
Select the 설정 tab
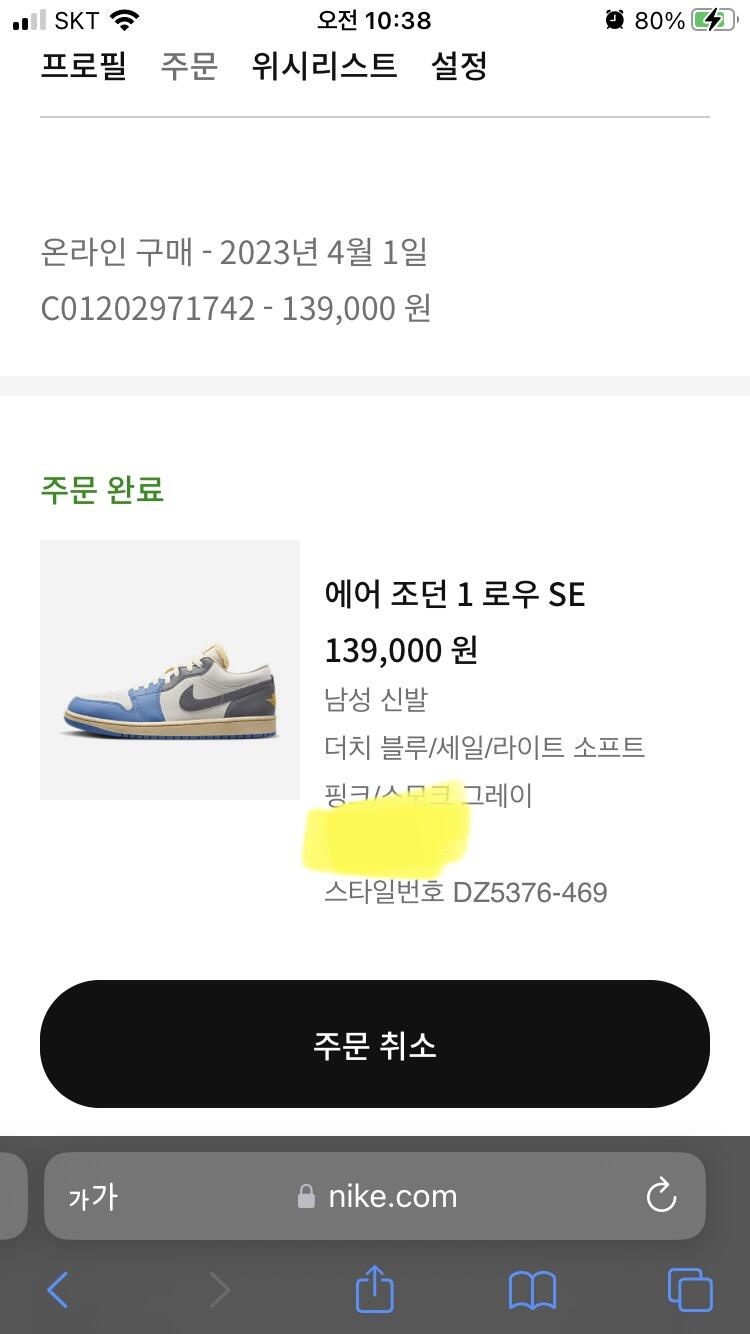459,66
